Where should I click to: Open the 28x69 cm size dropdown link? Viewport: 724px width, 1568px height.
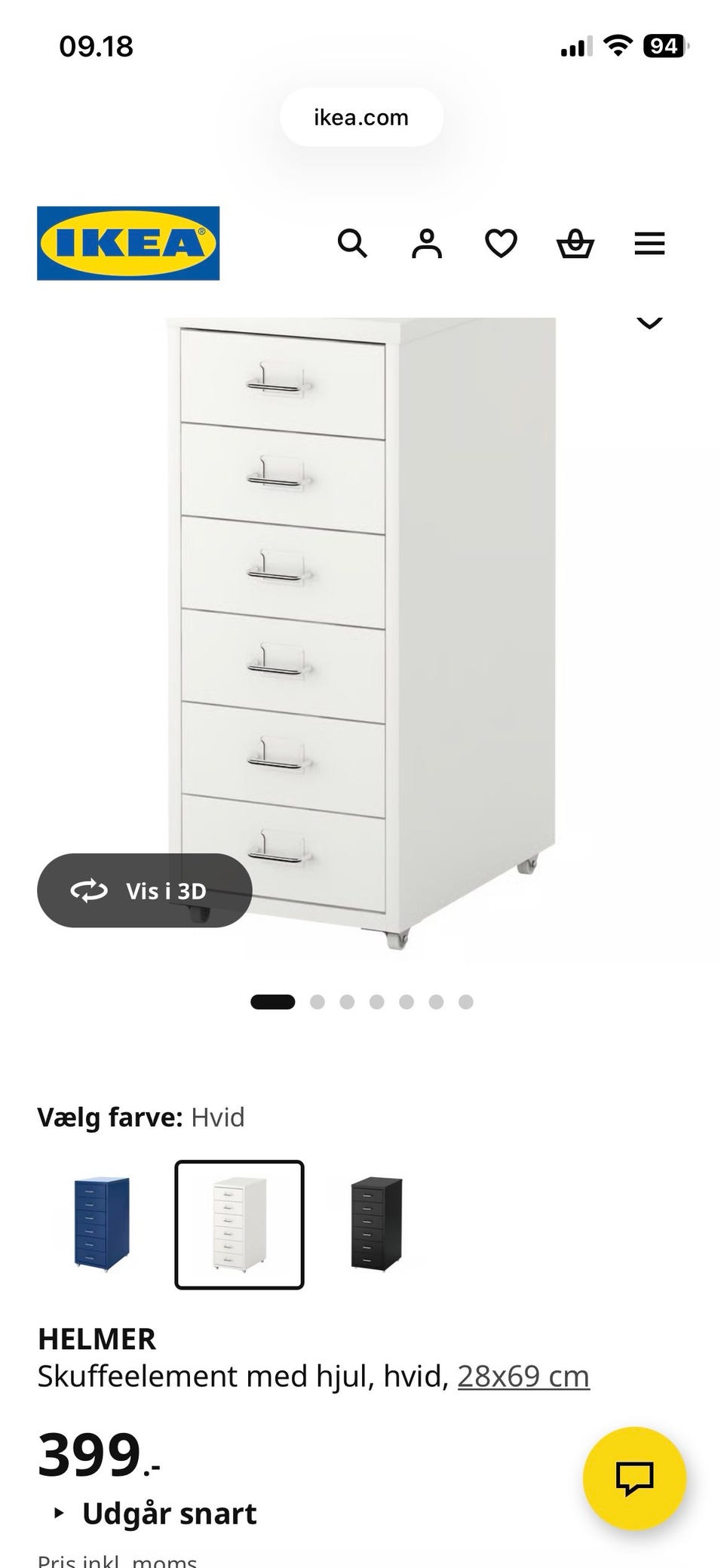point(523,1375)
